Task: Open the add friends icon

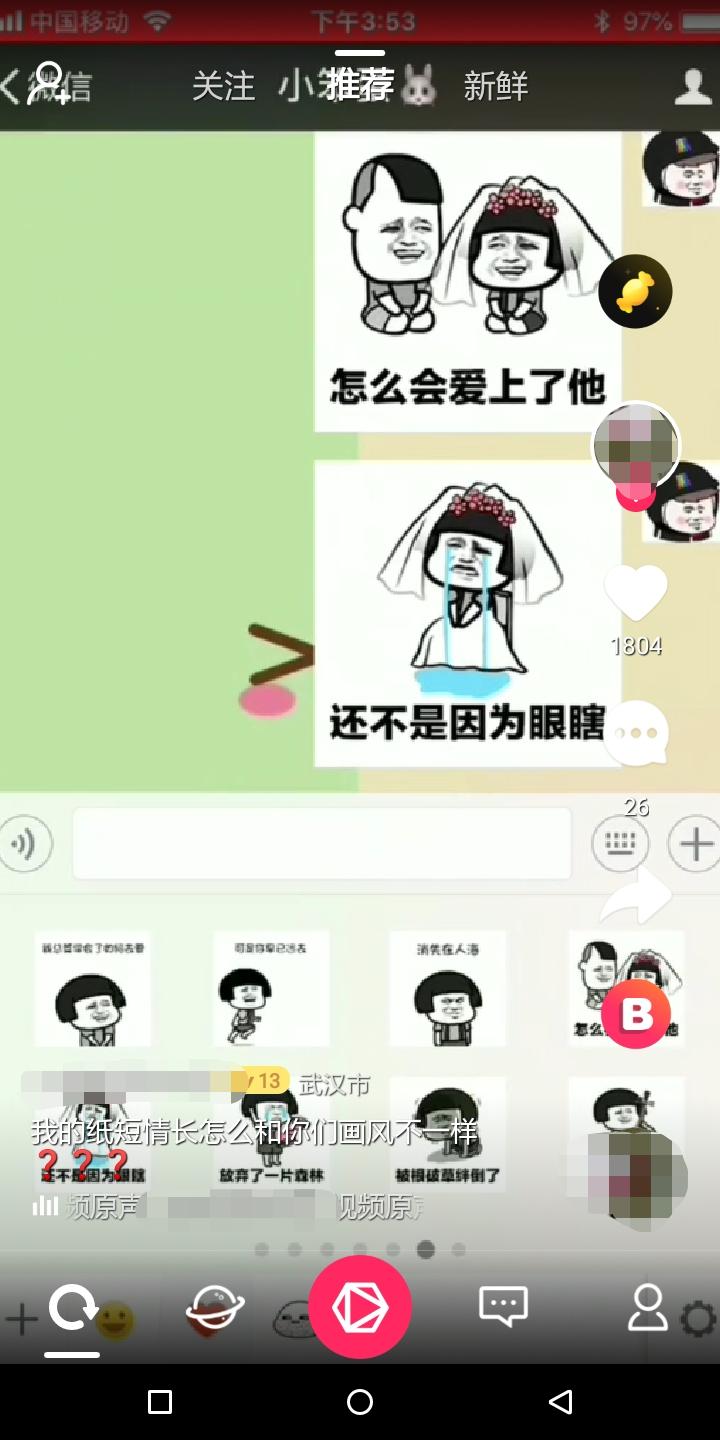Action: pos(49,83)
